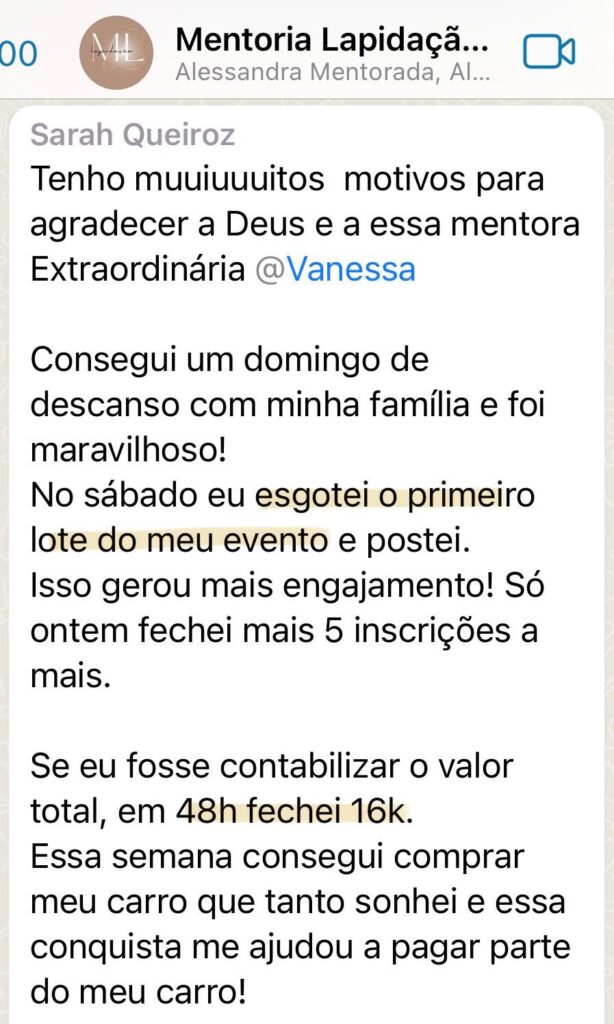Open Mentoria Lapidação group info from title
Viewport: 614px width, 1024px height.
333,40
